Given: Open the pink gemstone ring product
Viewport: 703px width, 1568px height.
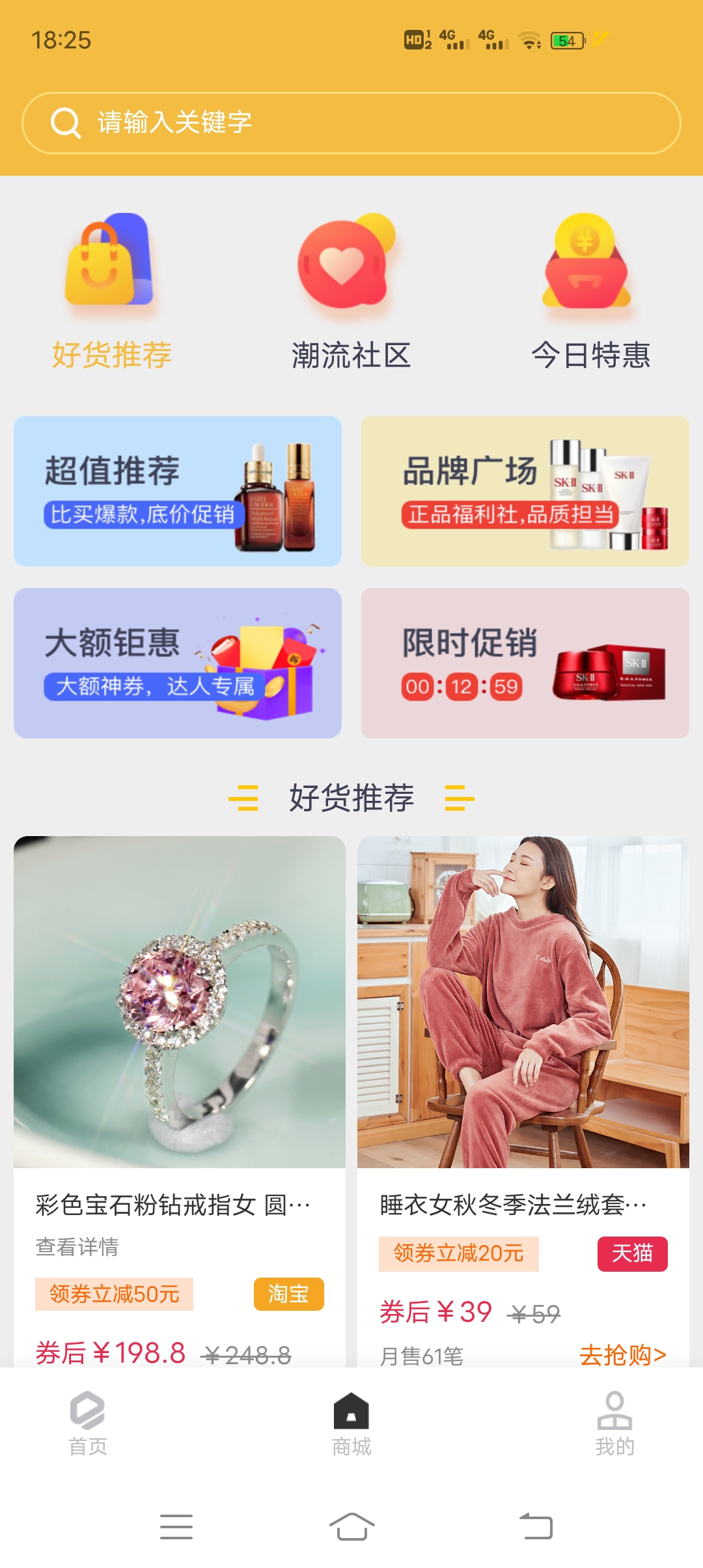Looking at the screenshot, I should [x=180, y=1003].
